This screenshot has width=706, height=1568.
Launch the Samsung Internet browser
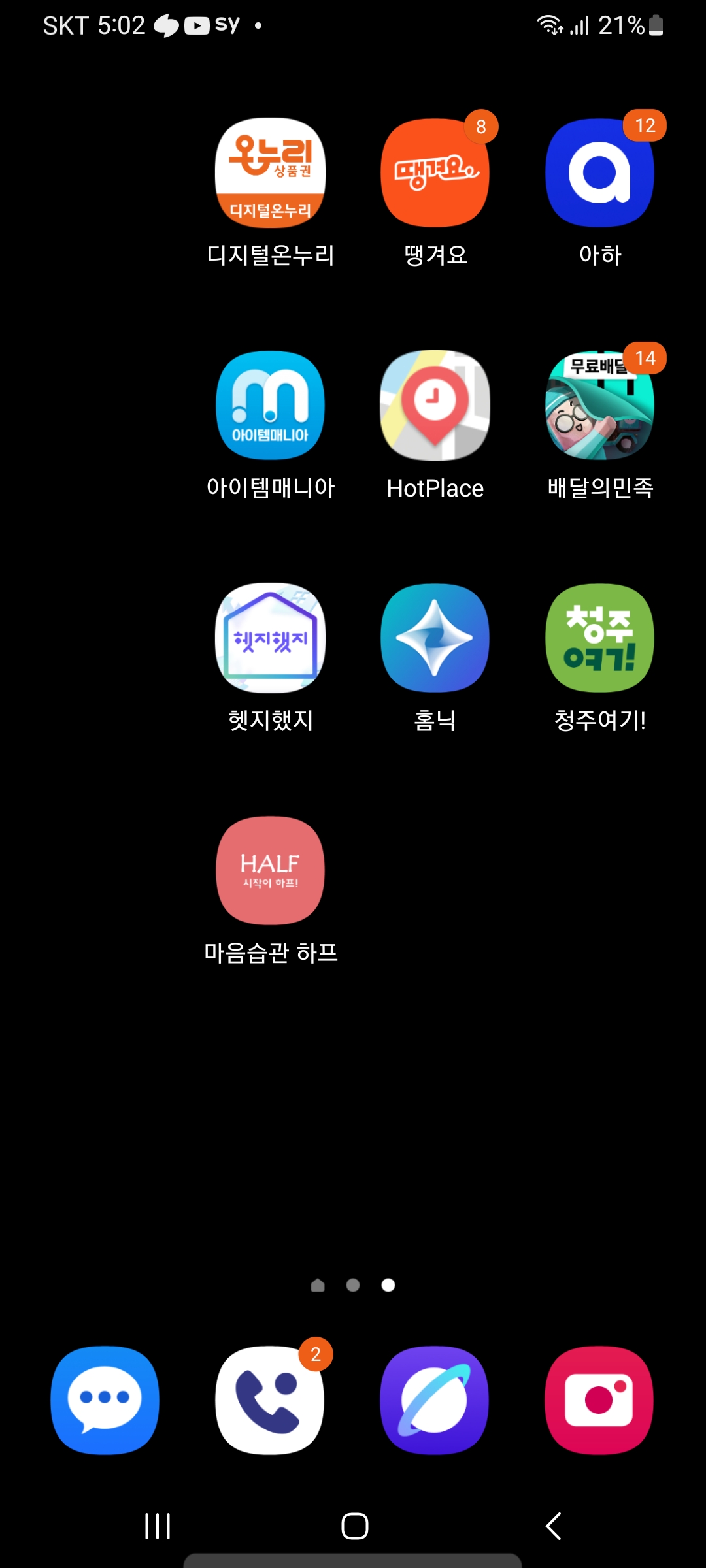[x=435, y=1400]
